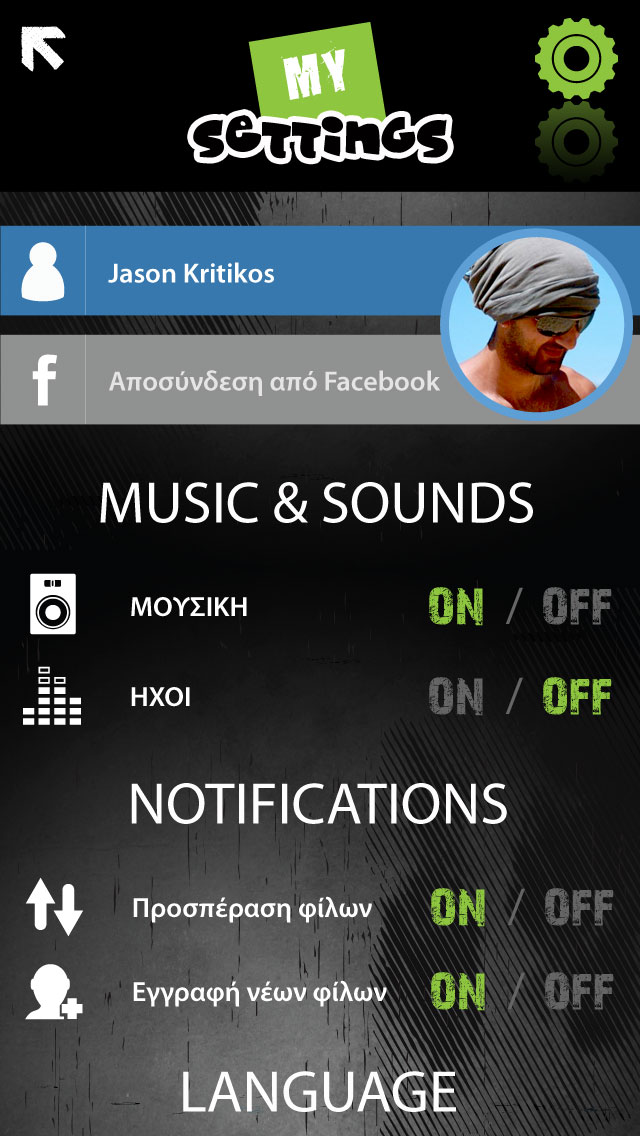The width and height of the screenshot is (640, 1136).
Task: Disable Εγγραφή νέων φίλων notifications OFF
Action: pos(578,991)
